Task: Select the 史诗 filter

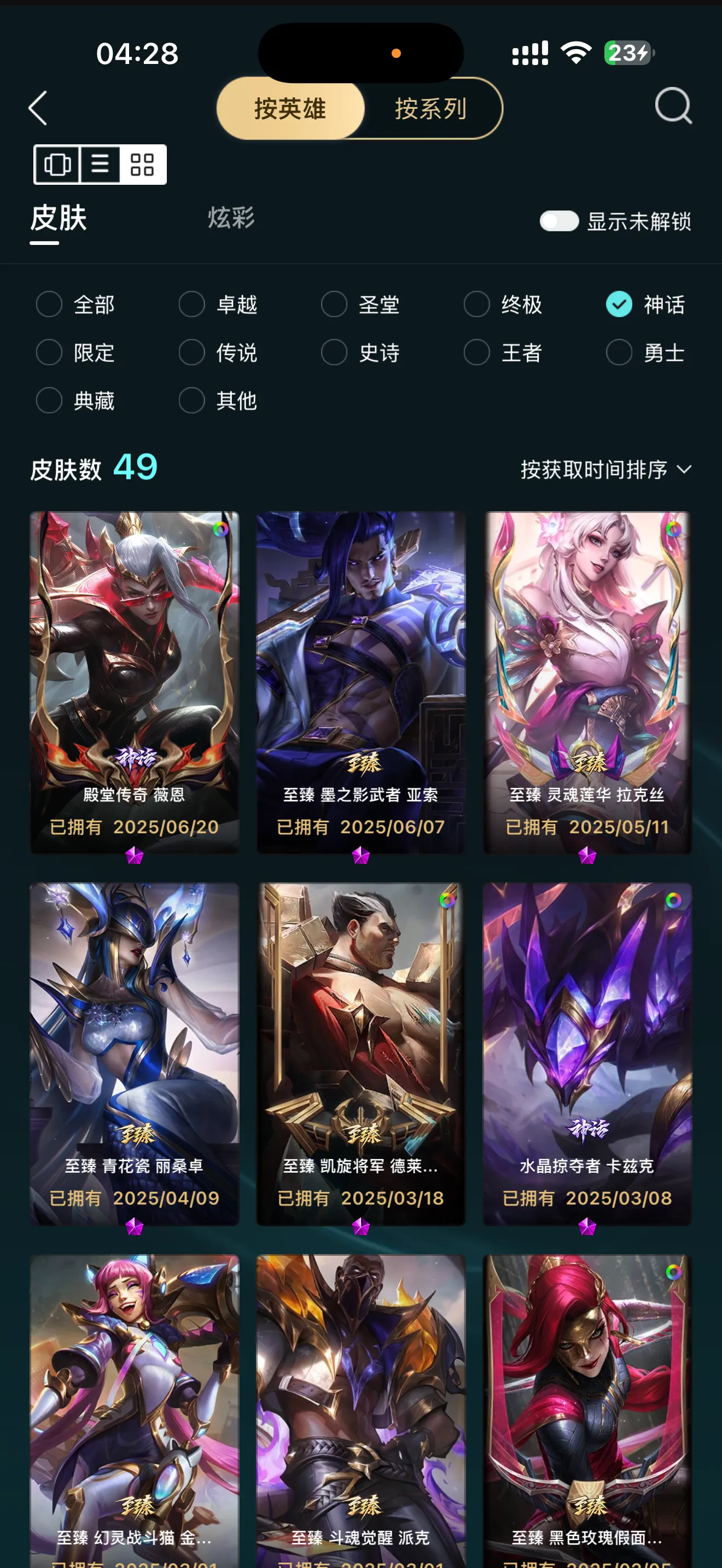Action: (360, 353)
